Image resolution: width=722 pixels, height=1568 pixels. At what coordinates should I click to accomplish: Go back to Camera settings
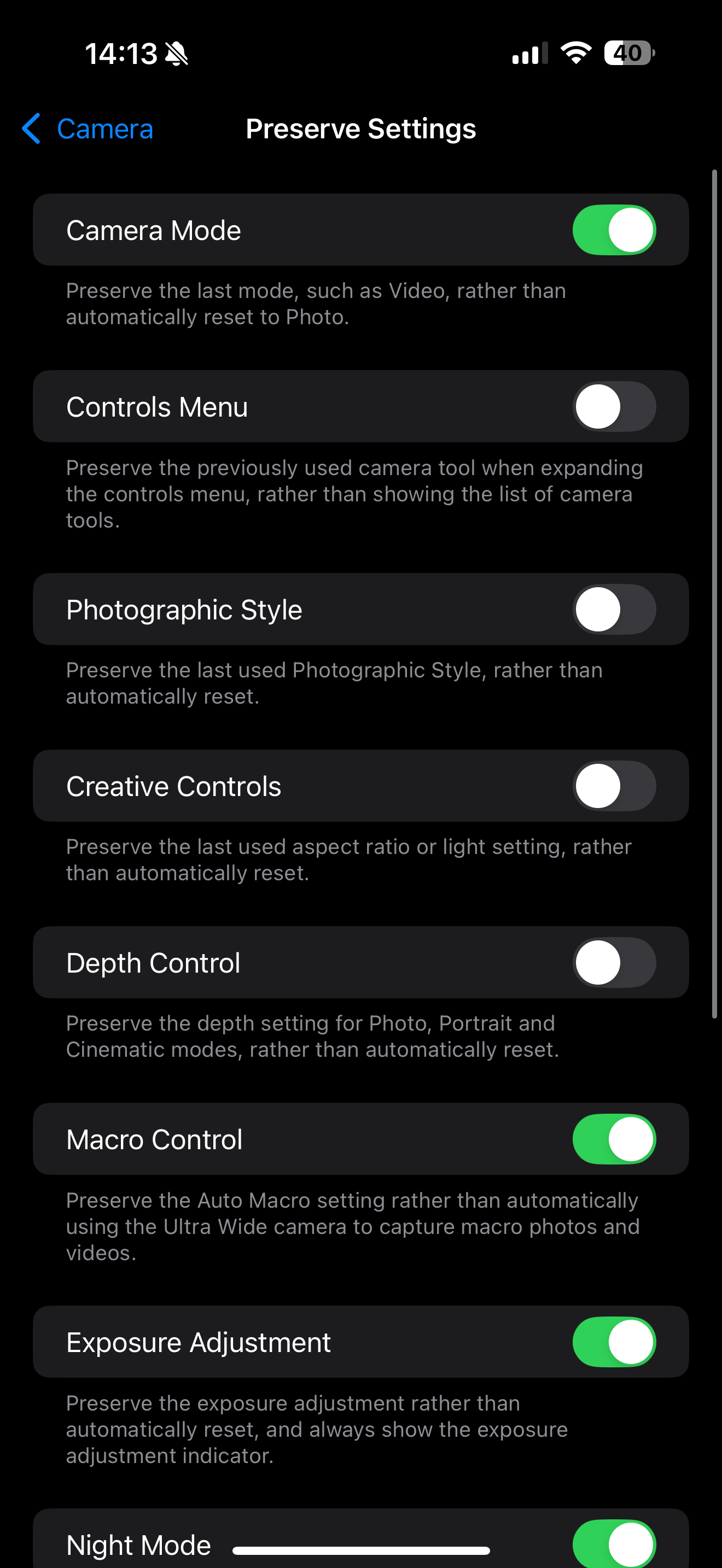[x=88, y=129]
